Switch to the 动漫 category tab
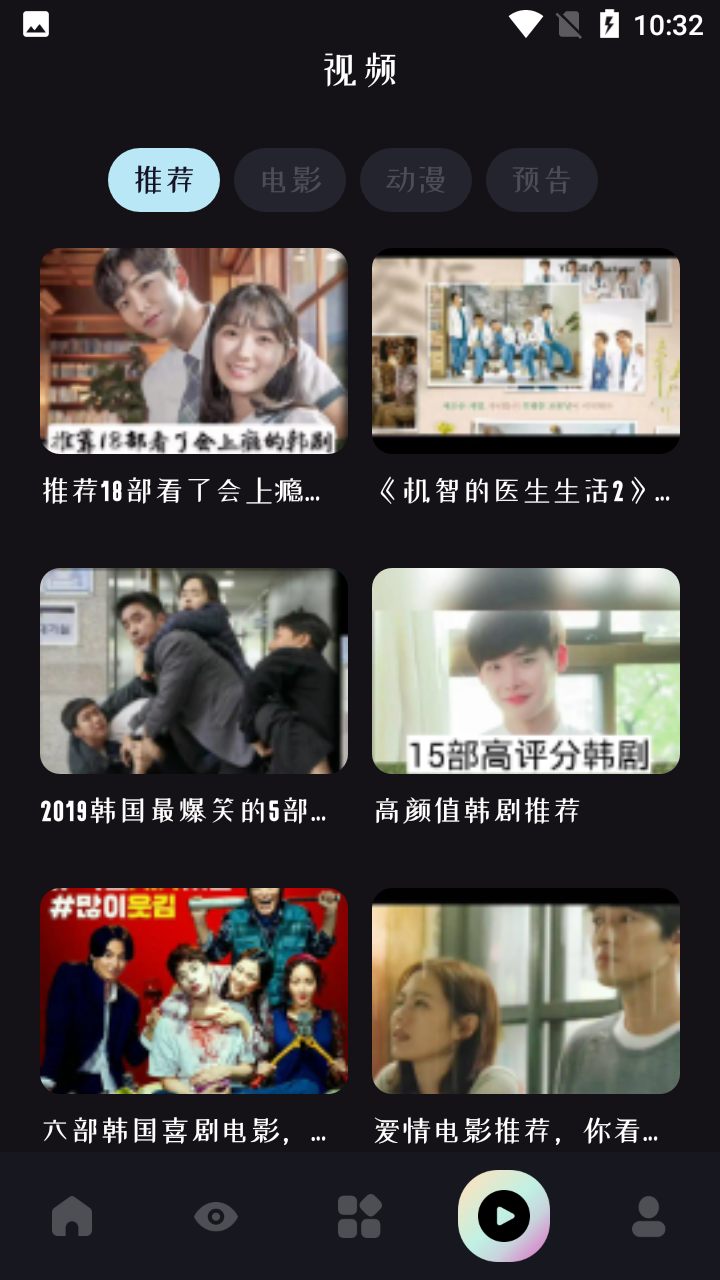The height and width of the screenshot is (1280, 720). (416, 180)
